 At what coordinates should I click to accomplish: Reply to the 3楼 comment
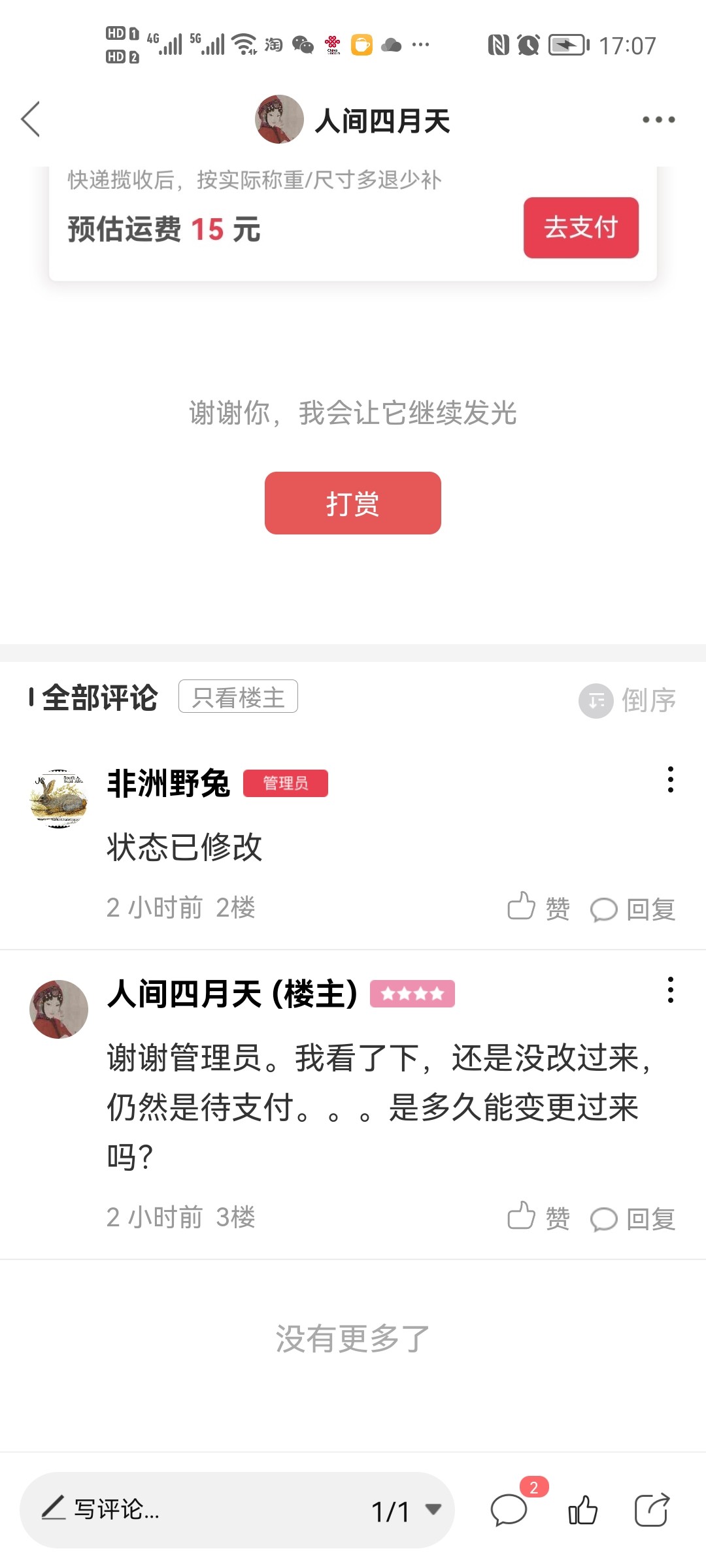coord(633,1218)
